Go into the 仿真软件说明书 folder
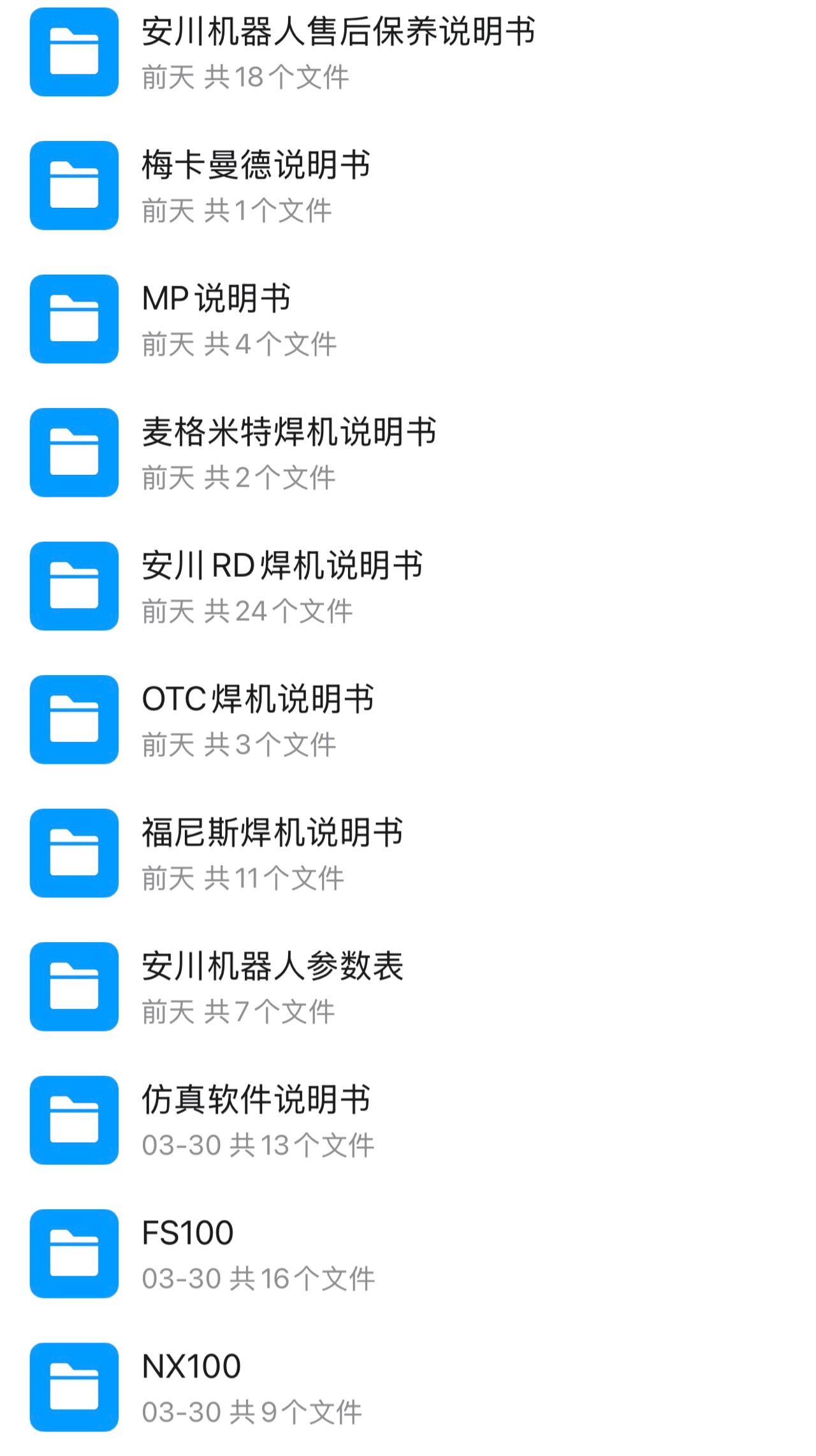 coord(256,1100)
